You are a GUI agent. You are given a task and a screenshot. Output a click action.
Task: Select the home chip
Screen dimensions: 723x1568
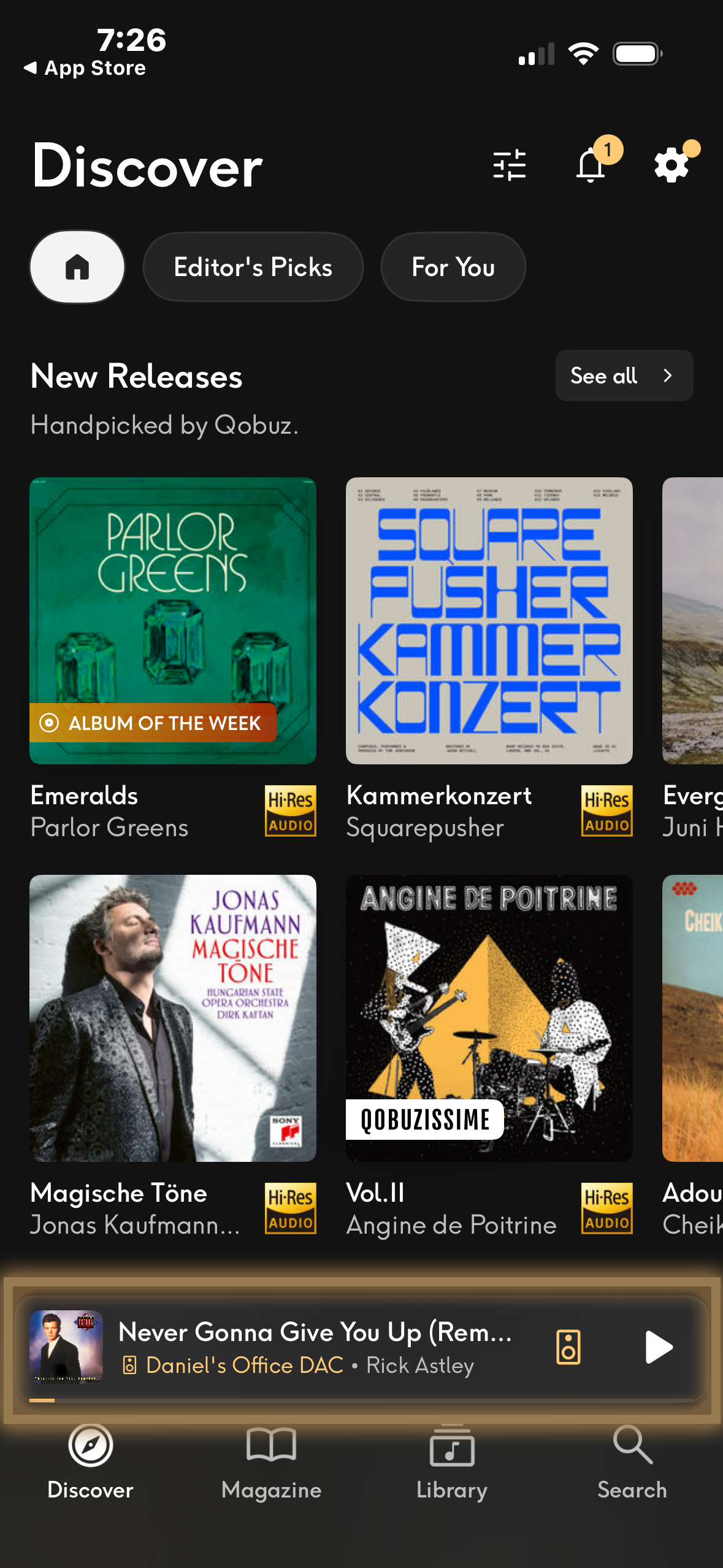point(77,267)
